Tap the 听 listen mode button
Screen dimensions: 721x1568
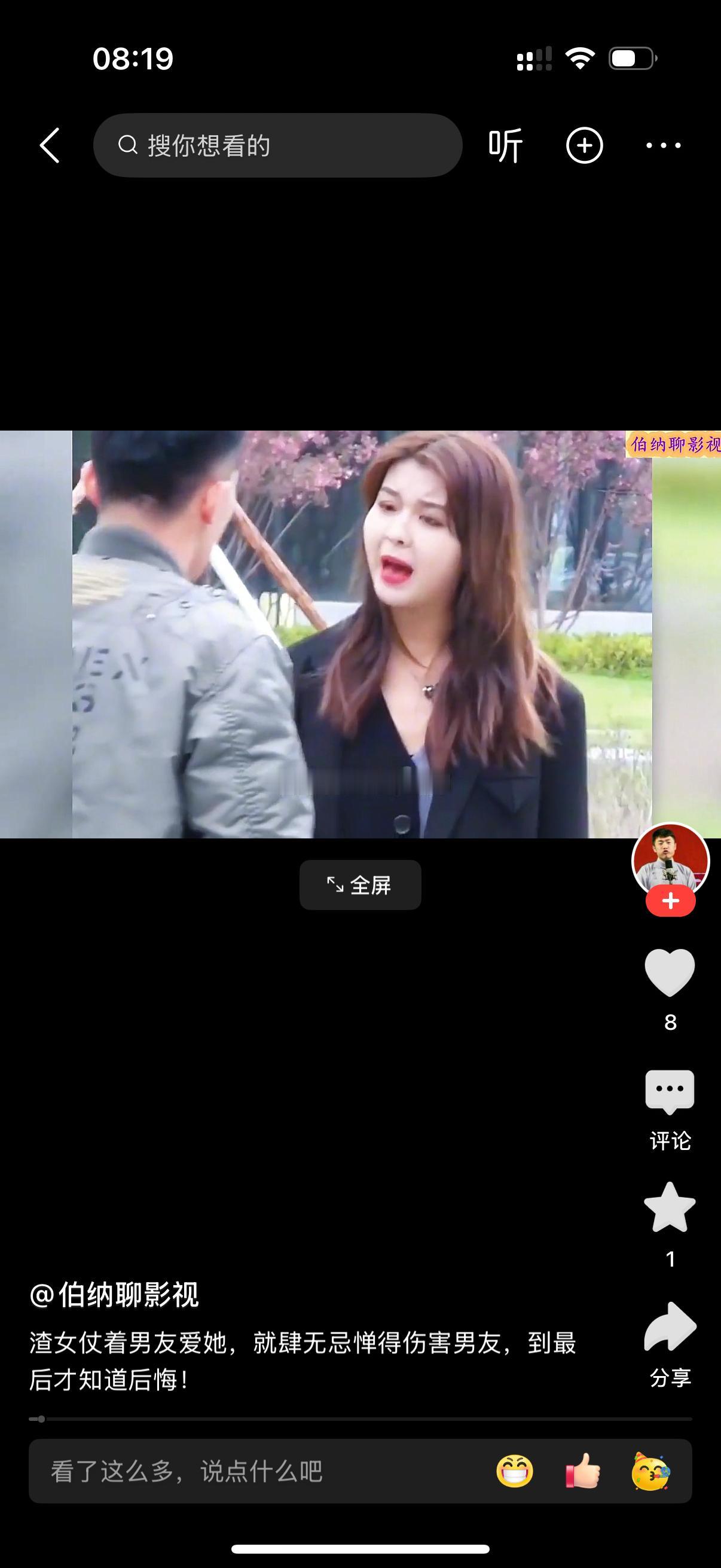tap(505, 145)
